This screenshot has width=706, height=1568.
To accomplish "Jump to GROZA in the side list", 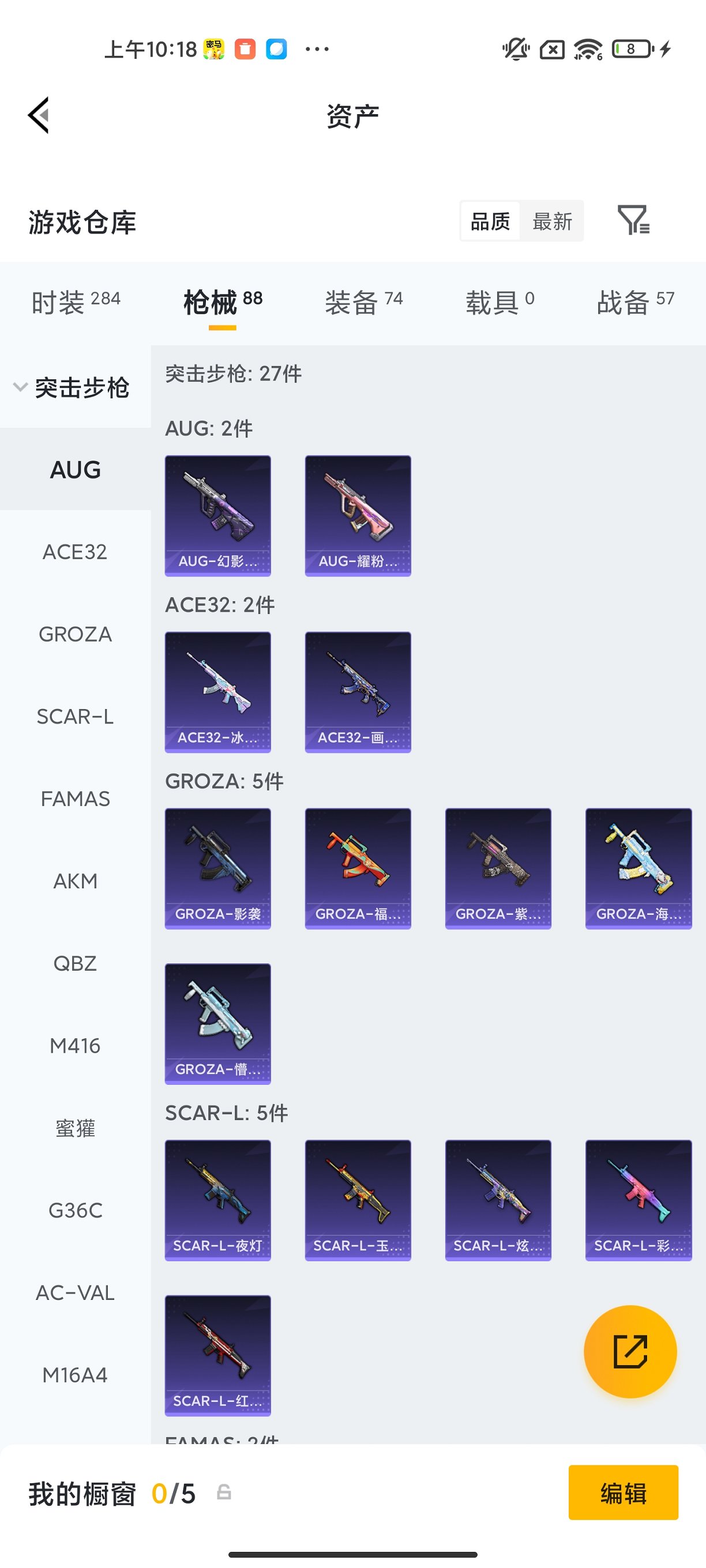I will click(75, 634).
